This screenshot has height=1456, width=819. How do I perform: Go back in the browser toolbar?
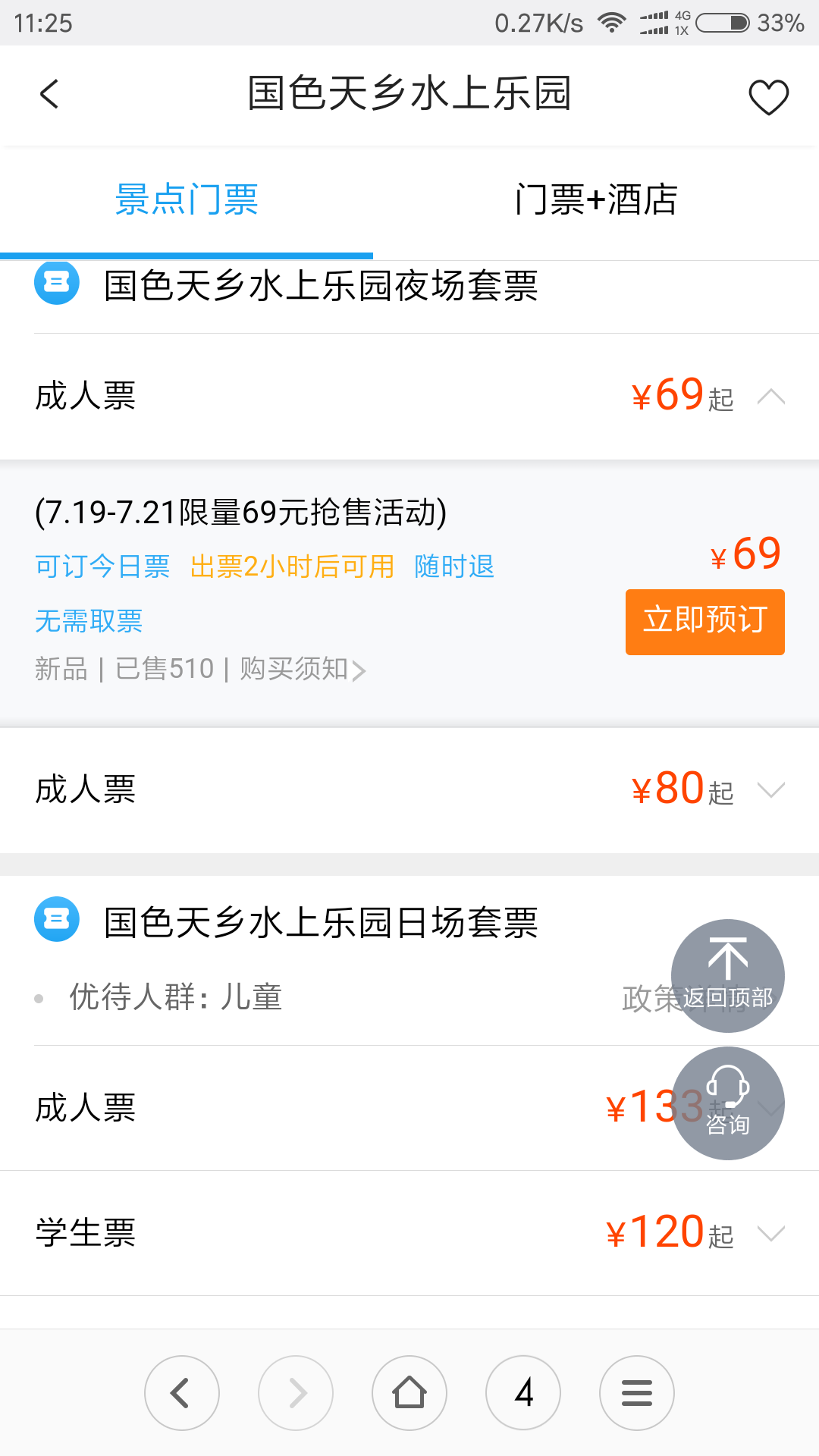(x=182, y=1393)
